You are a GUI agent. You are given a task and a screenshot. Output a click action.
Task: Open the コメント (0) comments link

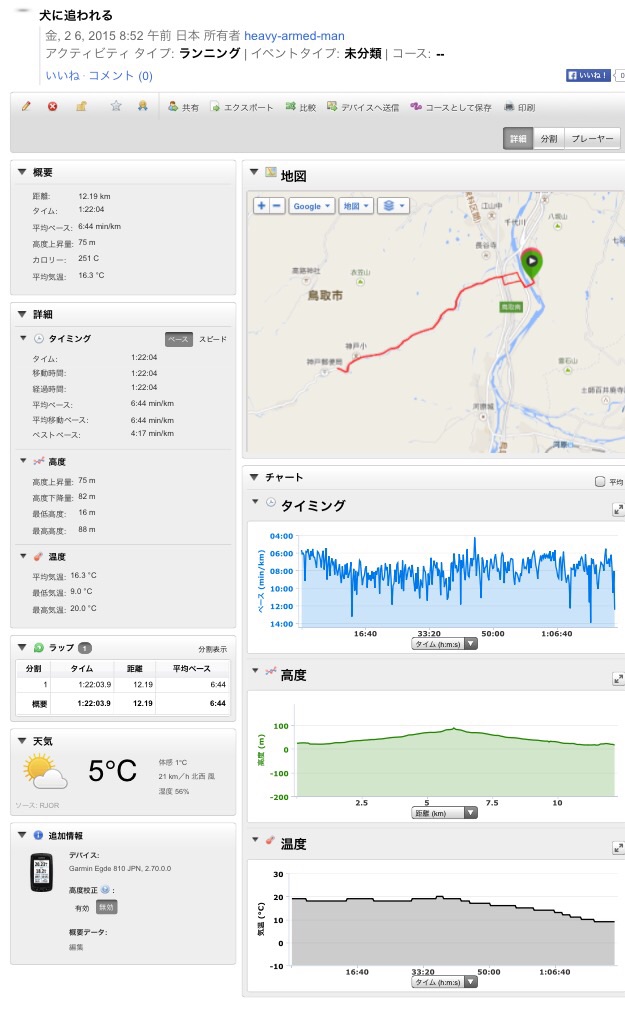point(121,76)
